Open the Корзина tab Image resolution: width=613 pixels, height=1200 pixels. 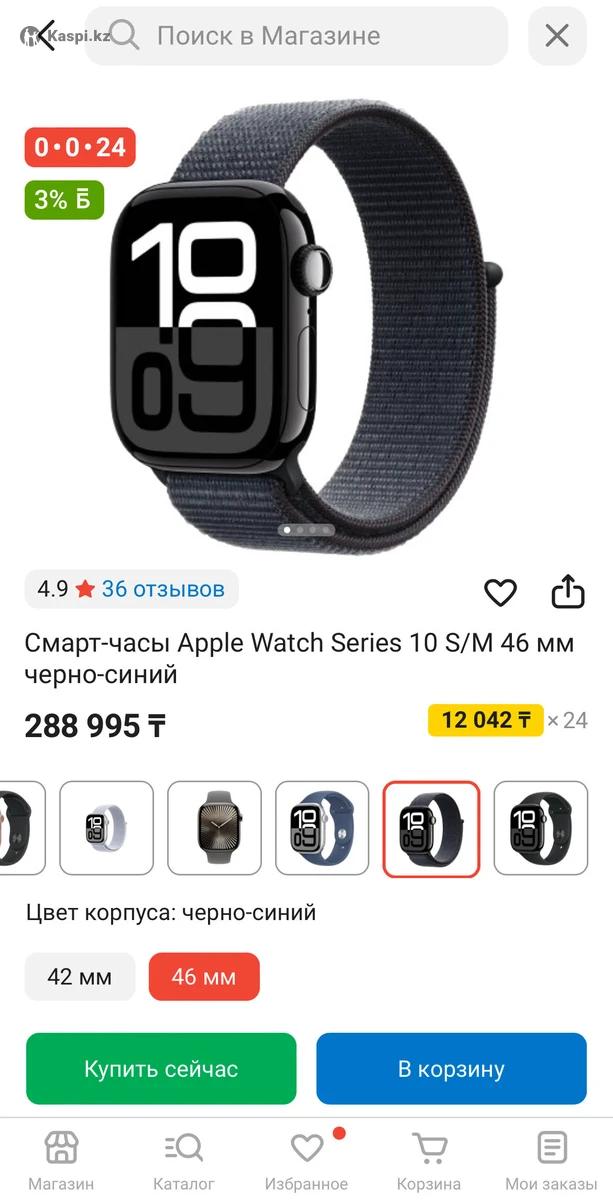[x=429, y=1160]
